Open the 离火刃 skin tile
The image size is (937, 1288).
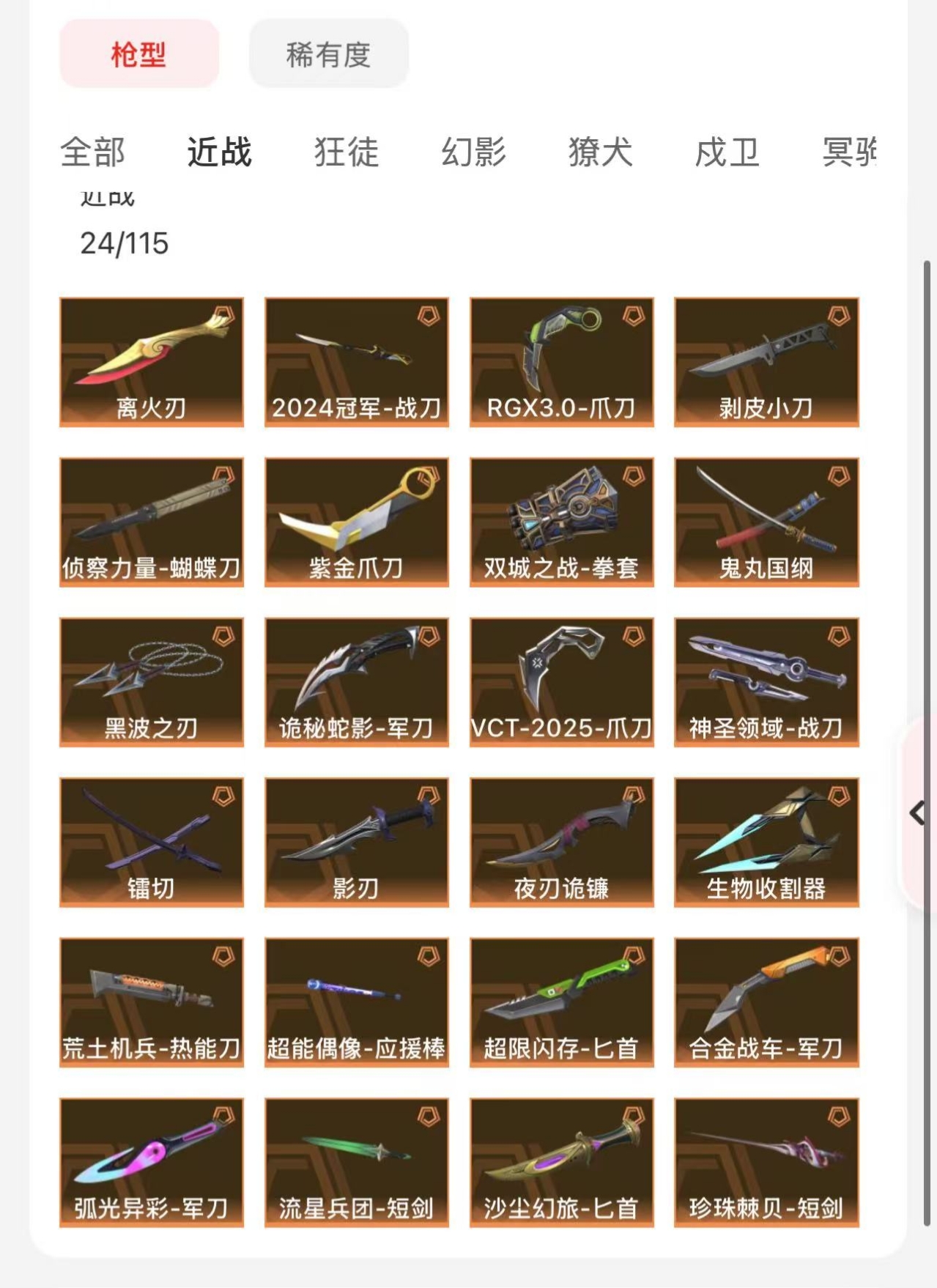(152, 362)
